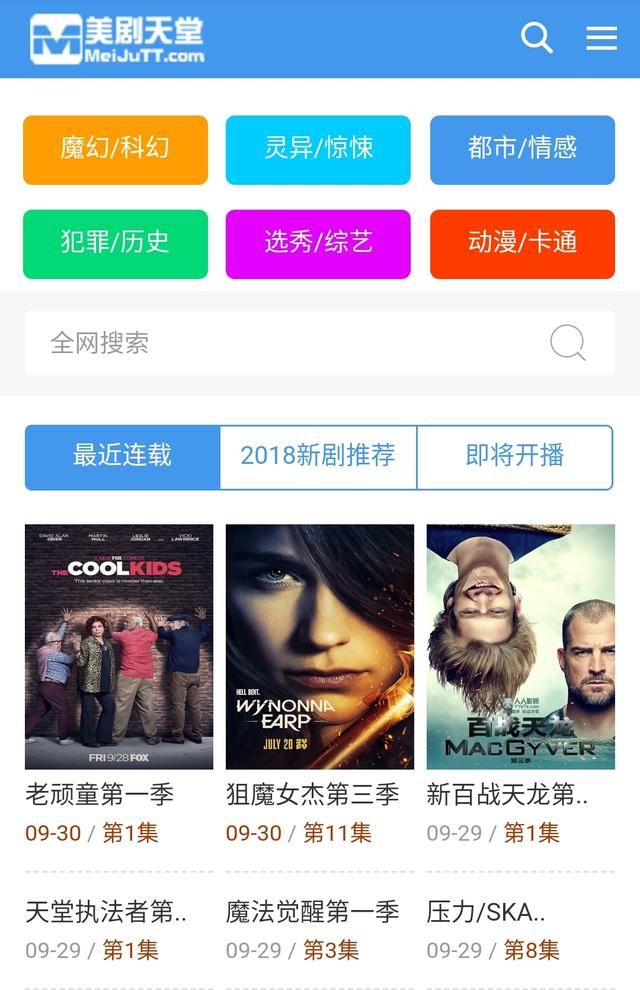Open the 新百战天龙 poster
This screenshot has width=640, height=990.
tap(520, 646)
